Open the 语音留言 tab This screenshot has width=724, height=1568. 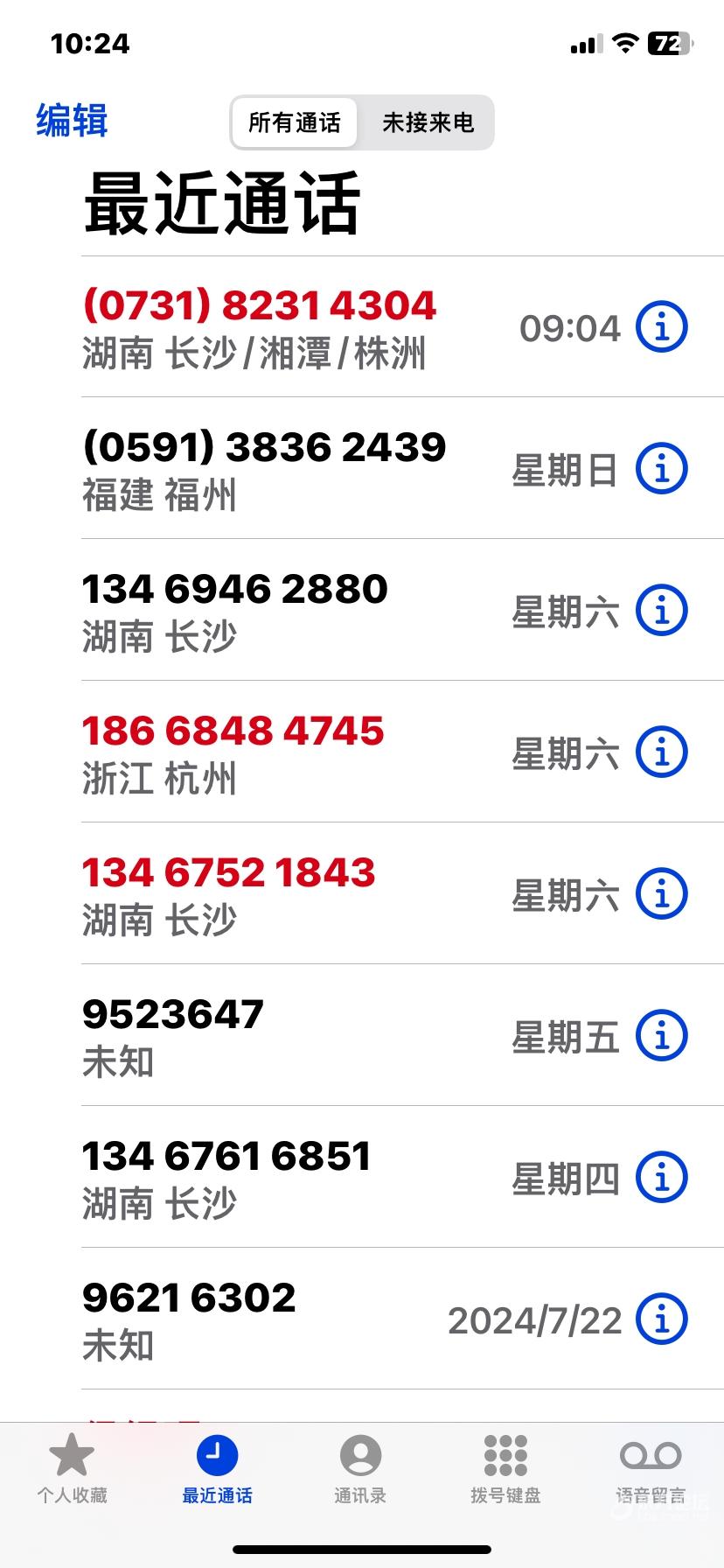coord(651,1469)
